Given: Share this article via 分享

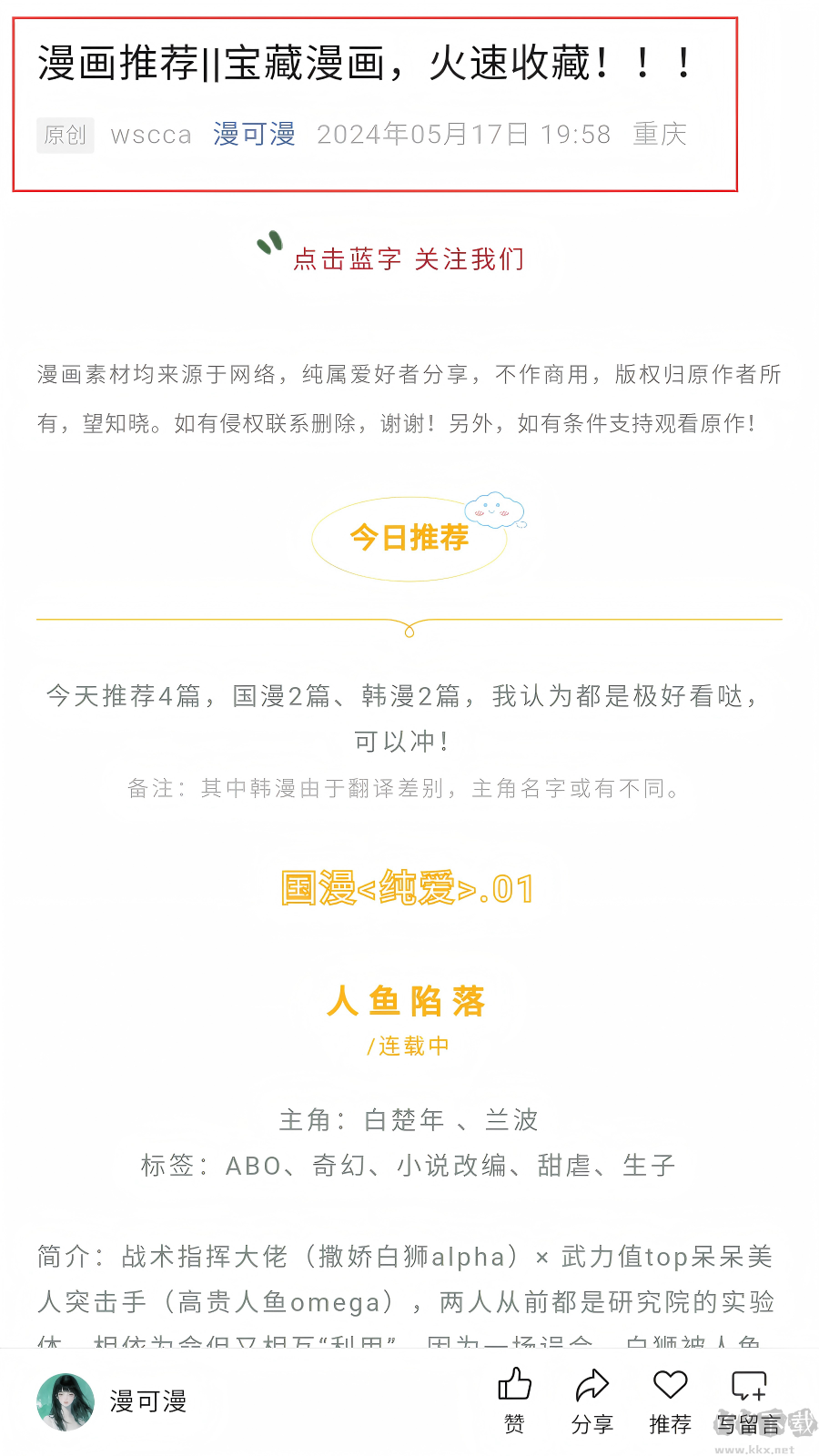Looking at the screenshot, I should pyautogui.click(x=591, y=1400).
